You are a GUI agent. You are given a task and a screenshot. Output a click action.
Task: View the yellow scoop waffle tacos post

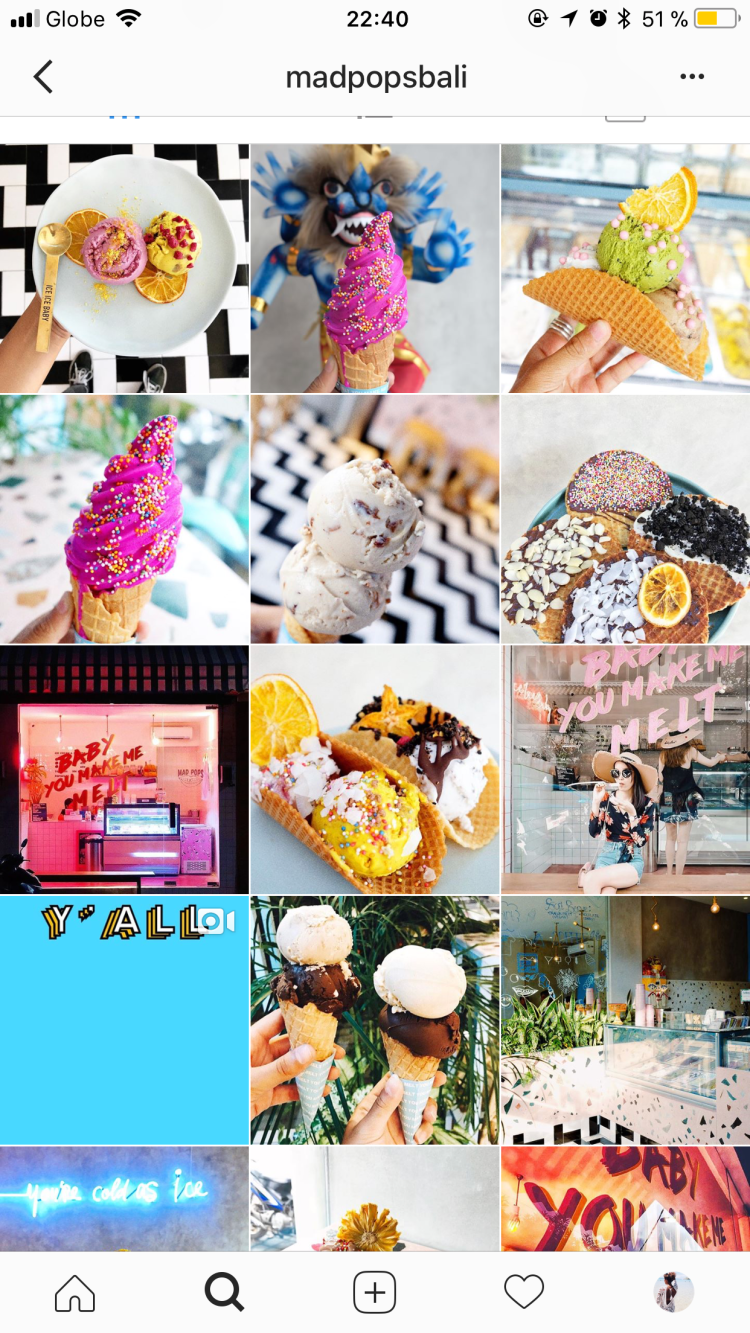tap(374, 769)
